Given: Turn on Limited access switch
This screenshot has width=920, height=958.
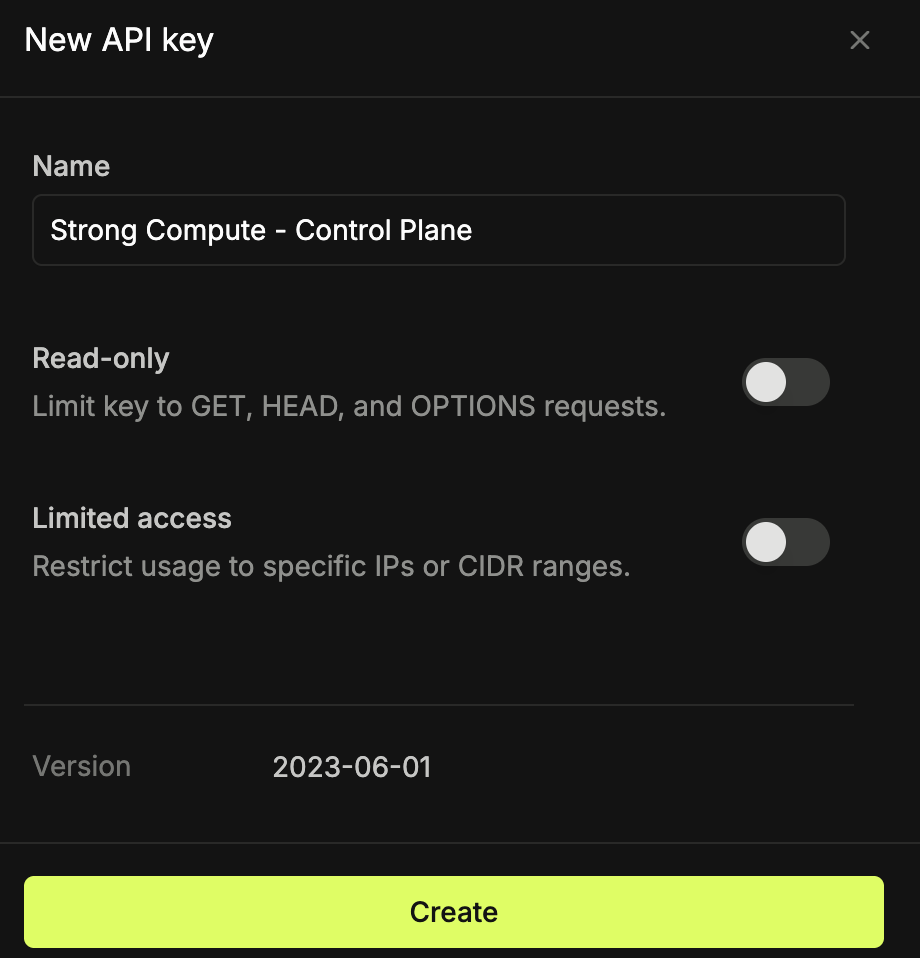Looking at the screenshot, I should [x=785, y=542].
